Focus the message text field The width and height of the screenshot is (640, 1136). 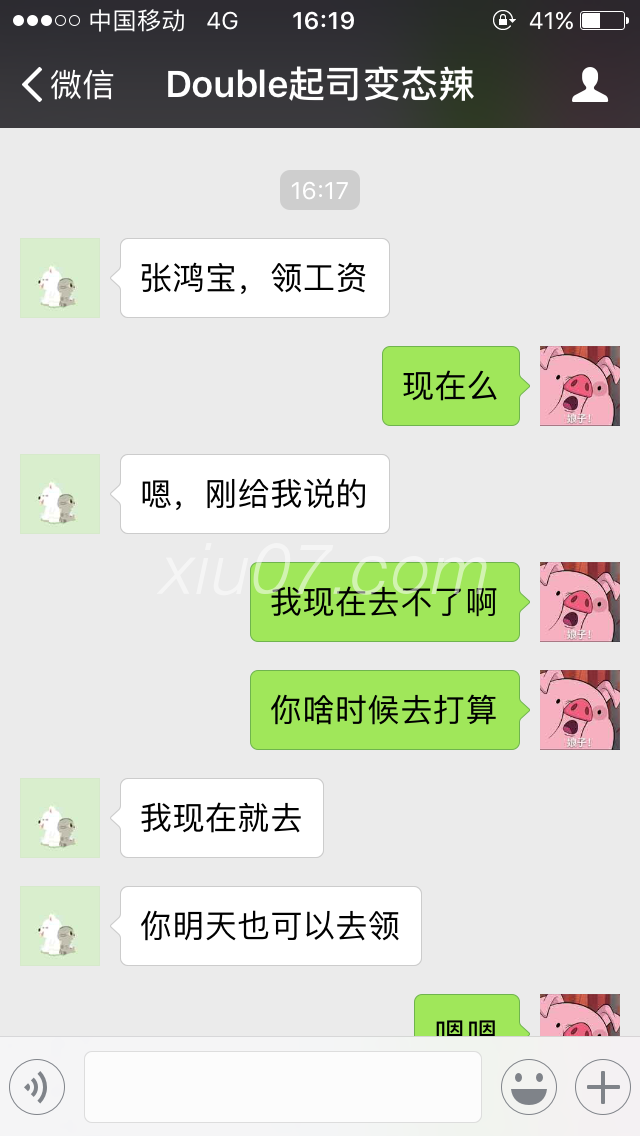point(282,1086)
